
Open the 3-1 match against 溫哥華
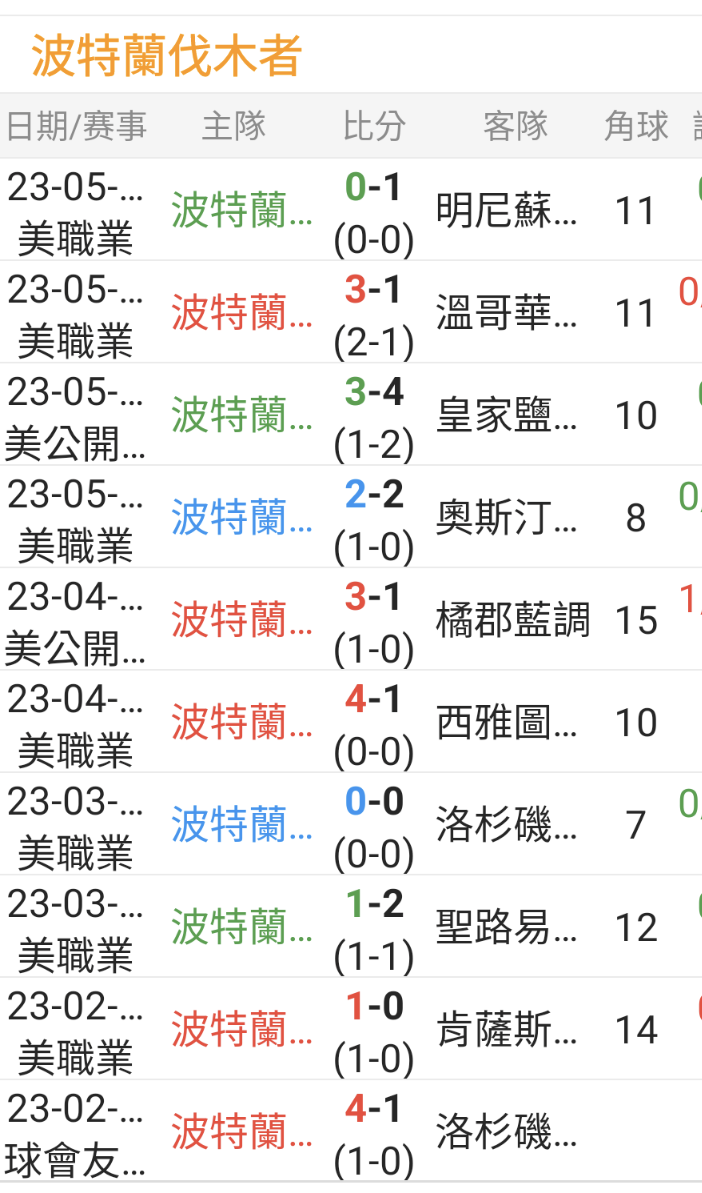[351, 312]
